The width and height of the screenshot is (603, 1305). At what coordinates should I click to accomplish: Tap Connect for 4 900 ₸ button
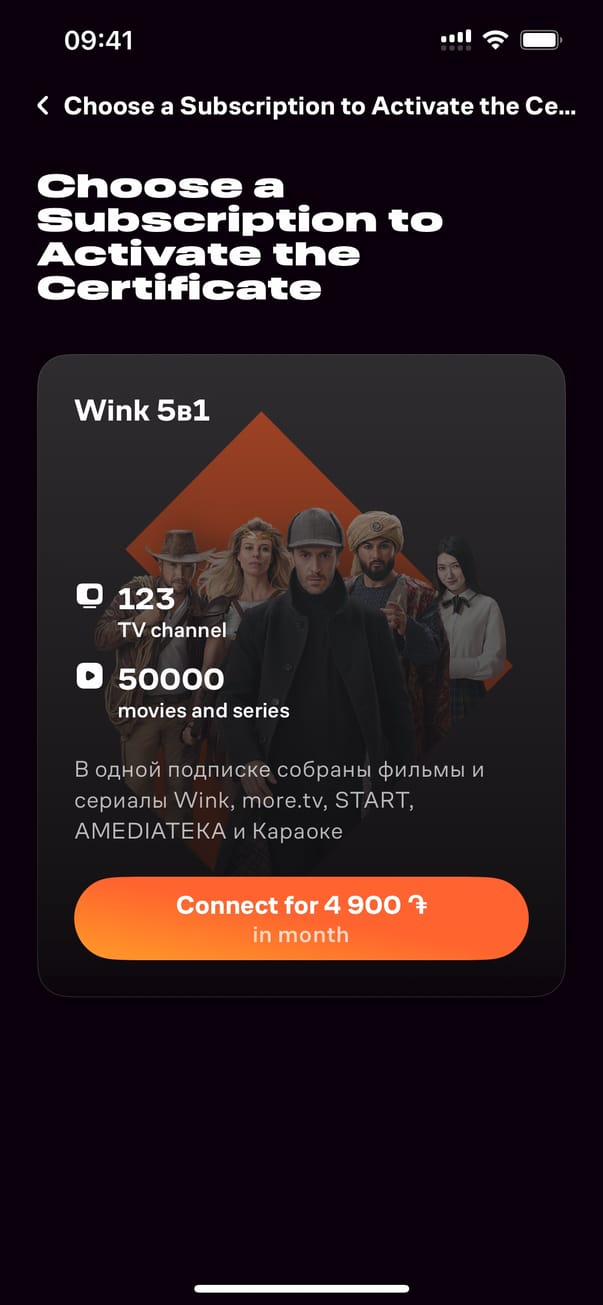[301, 919]
